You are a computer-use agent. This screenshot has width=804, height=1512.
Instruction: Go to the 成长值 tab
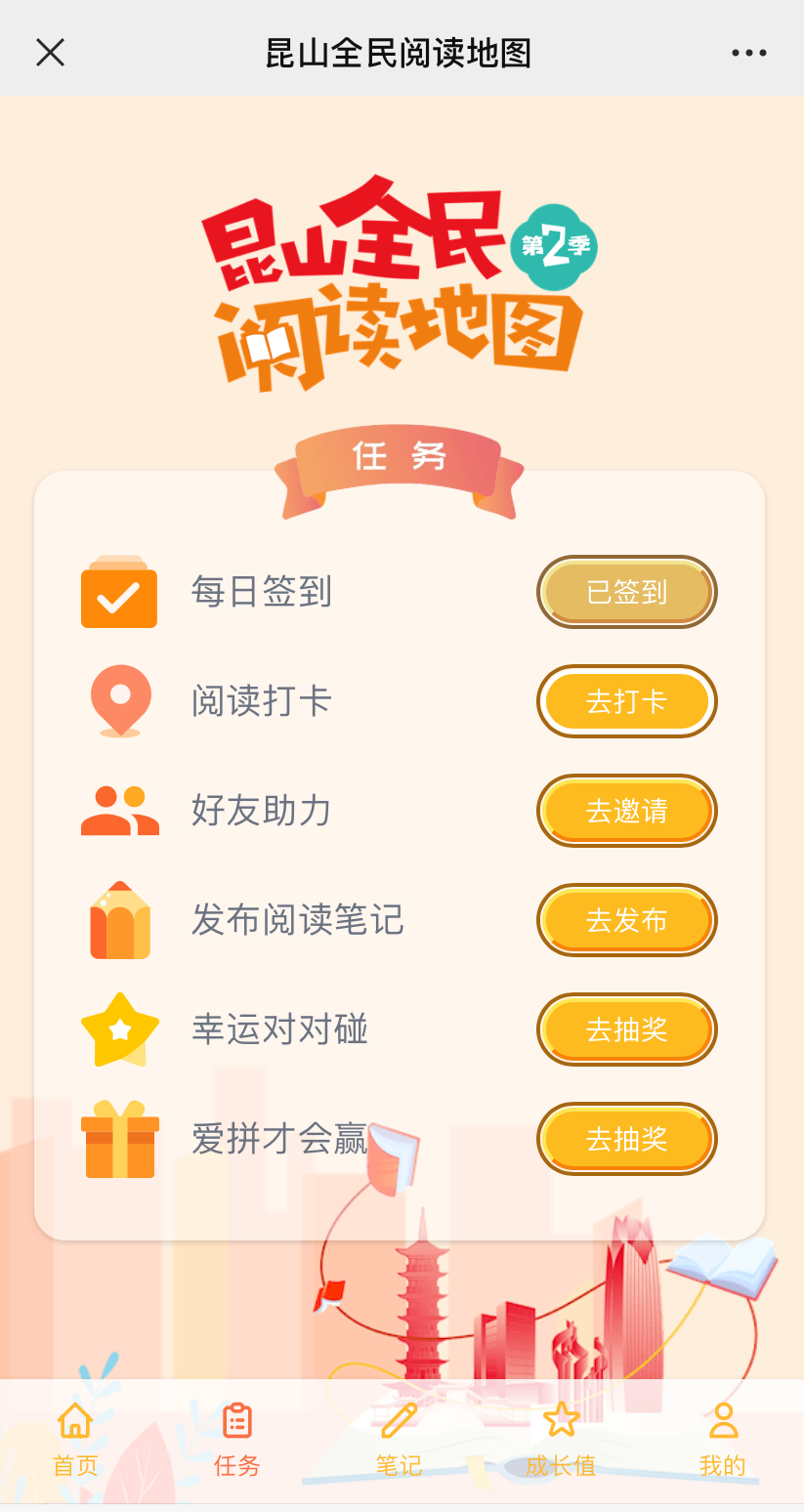561,1440
